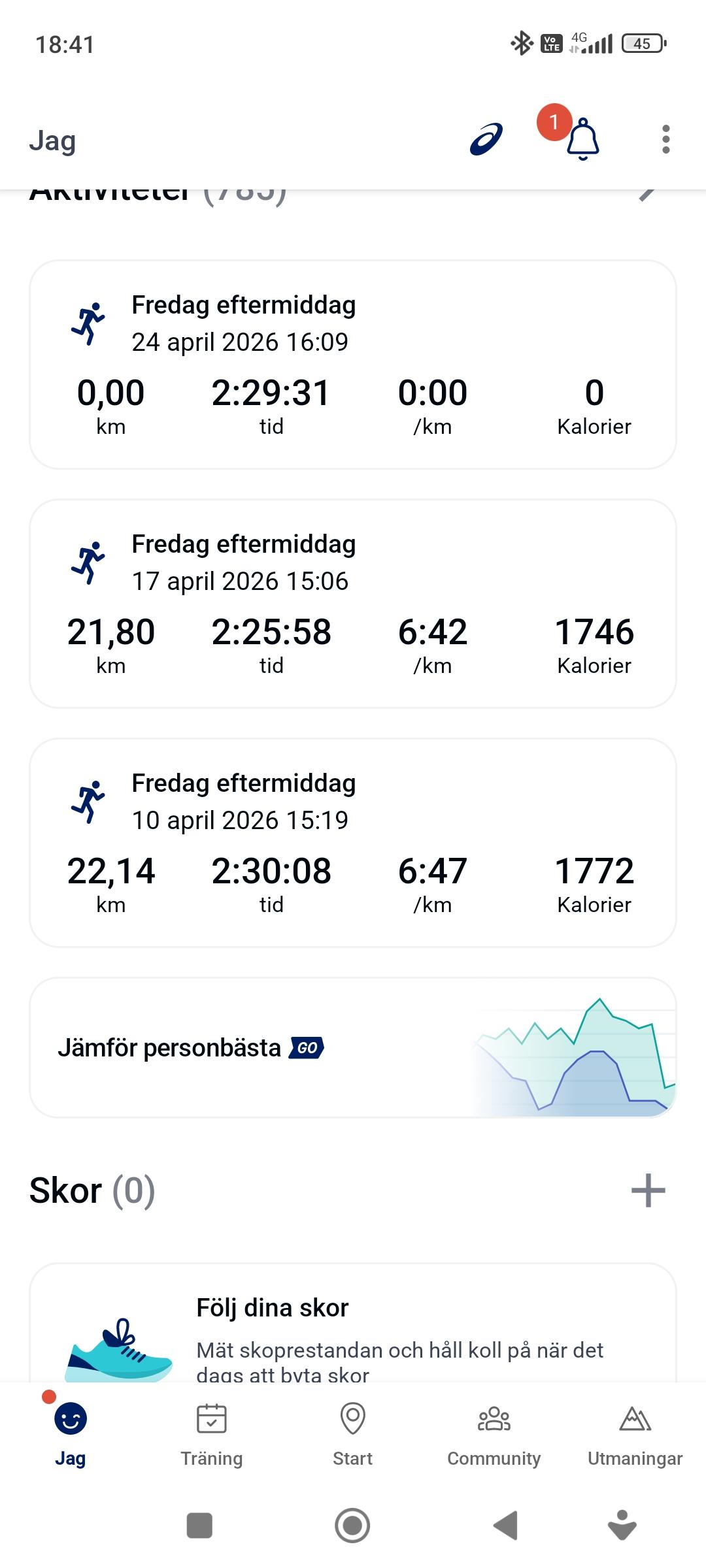
Task: Open the notifications bell
Action: click(582, 139)
